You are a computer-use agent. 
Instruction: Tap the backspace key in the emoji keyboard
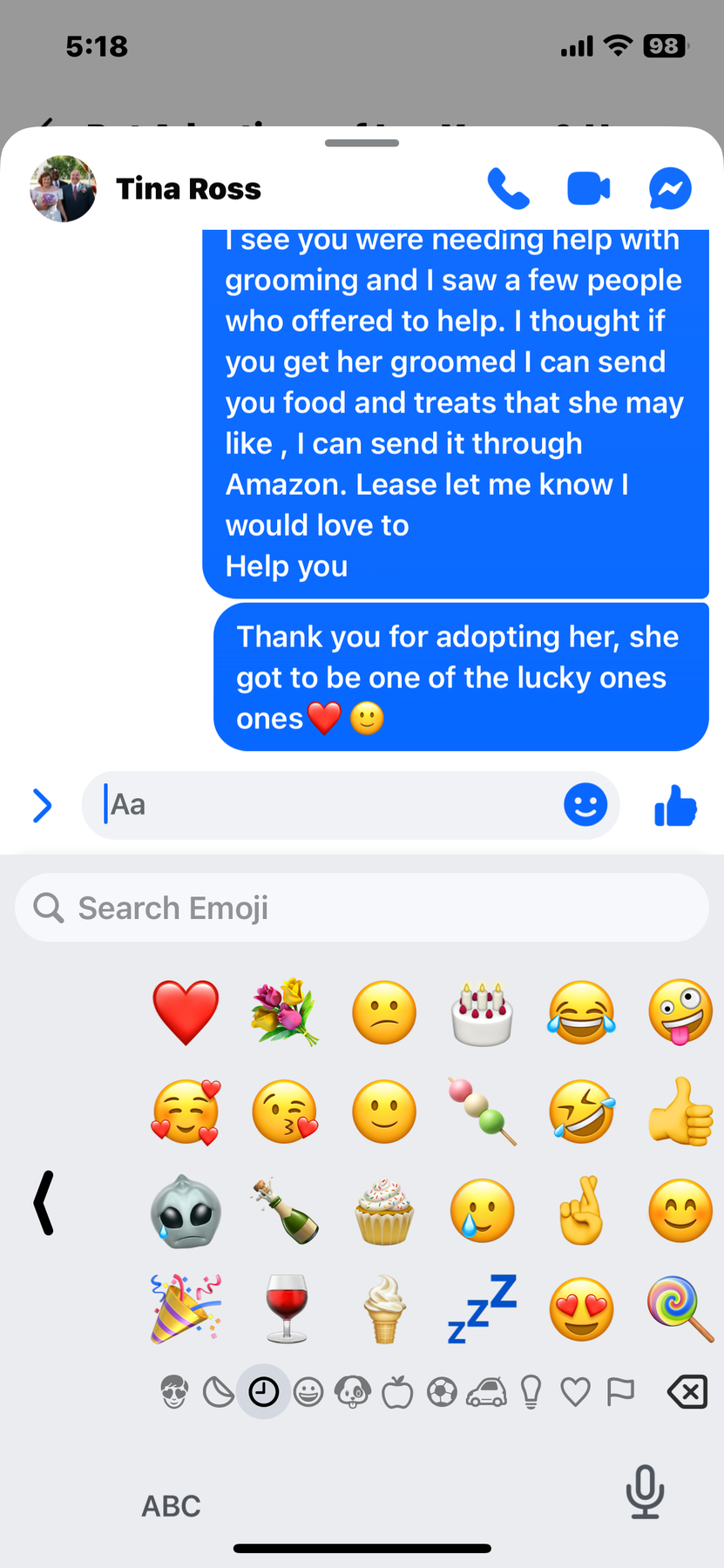(687, 1391)
